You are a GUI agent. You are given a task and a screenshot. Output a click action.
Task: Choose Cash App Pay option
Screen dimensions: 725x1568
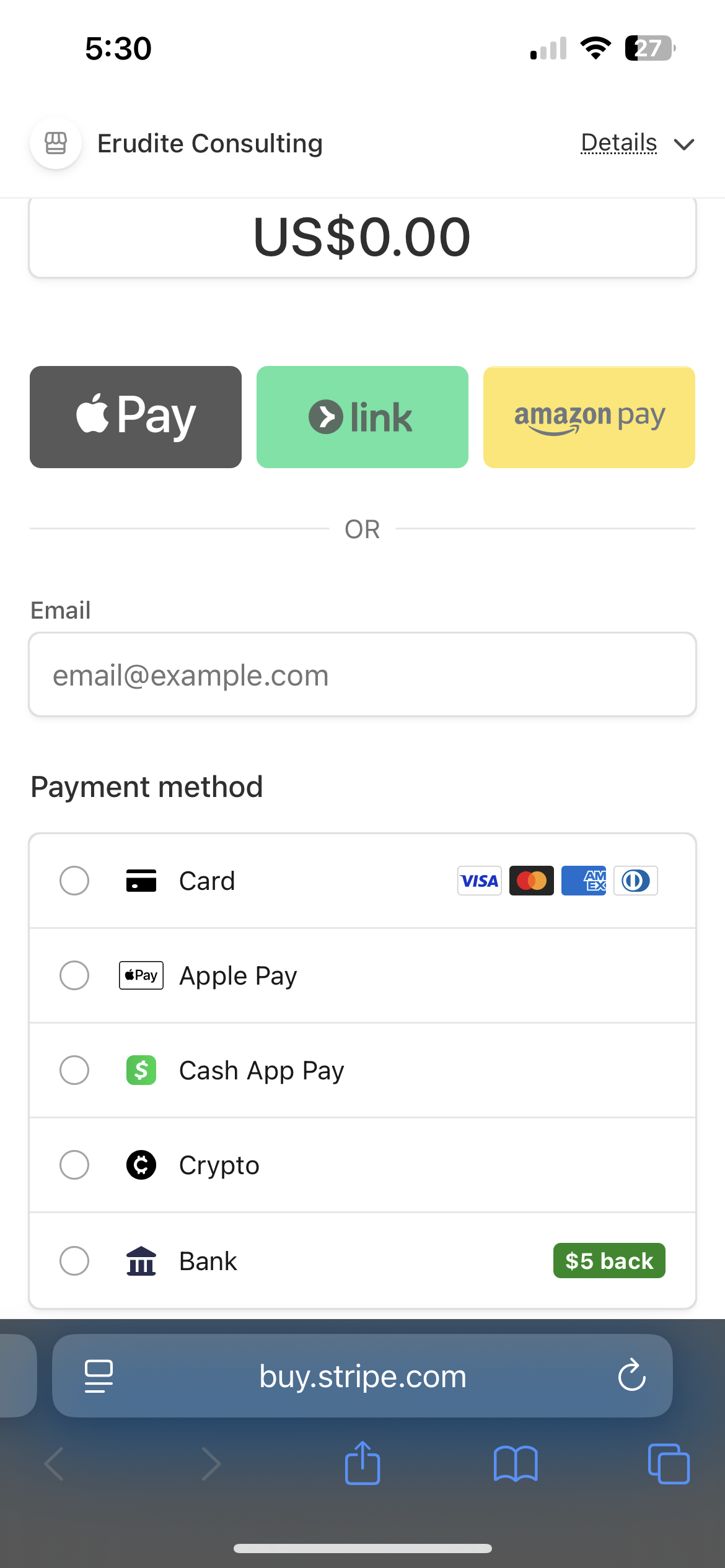pyautogui.click(x=74, y=1070)
